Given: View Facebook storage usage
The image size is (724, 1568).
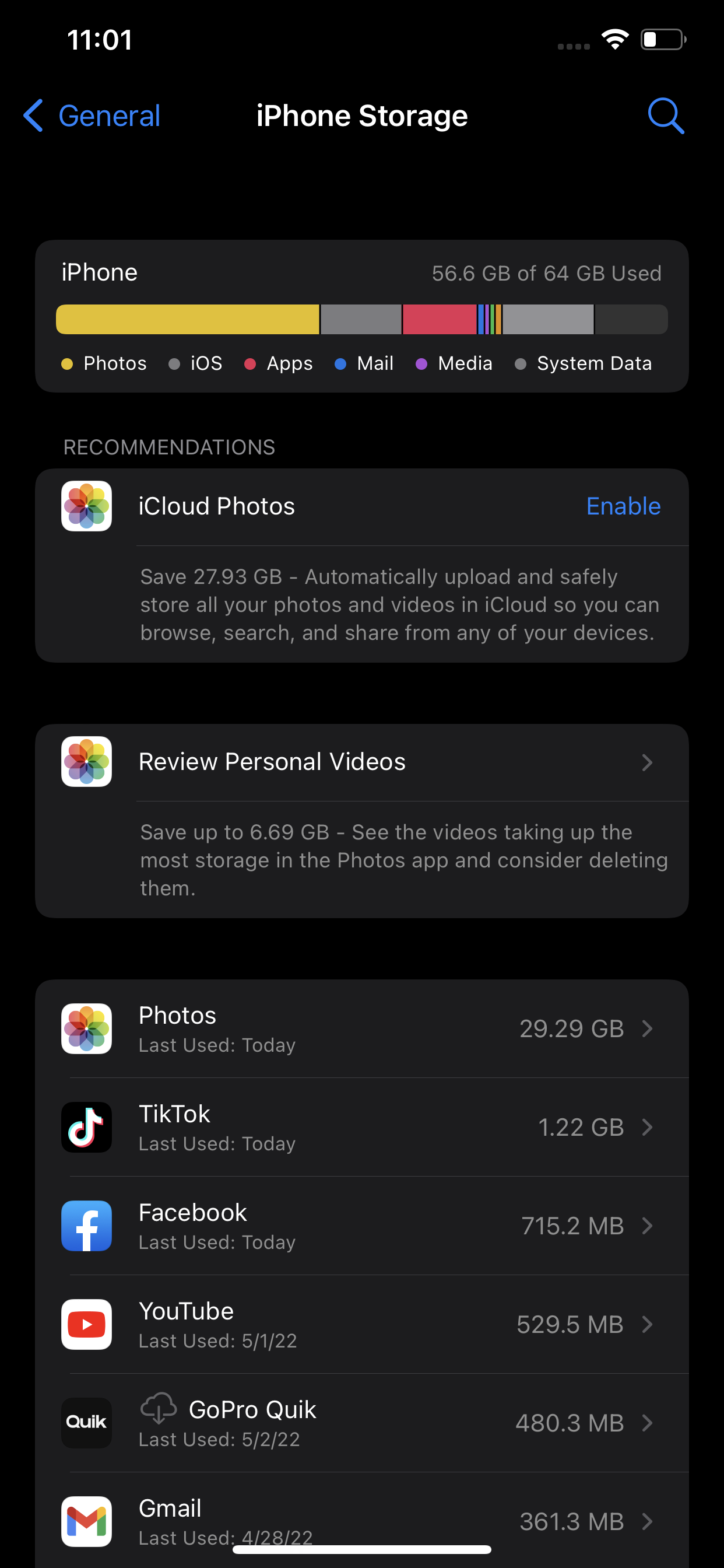Looking at the screenshot, I should (361, 1226).
